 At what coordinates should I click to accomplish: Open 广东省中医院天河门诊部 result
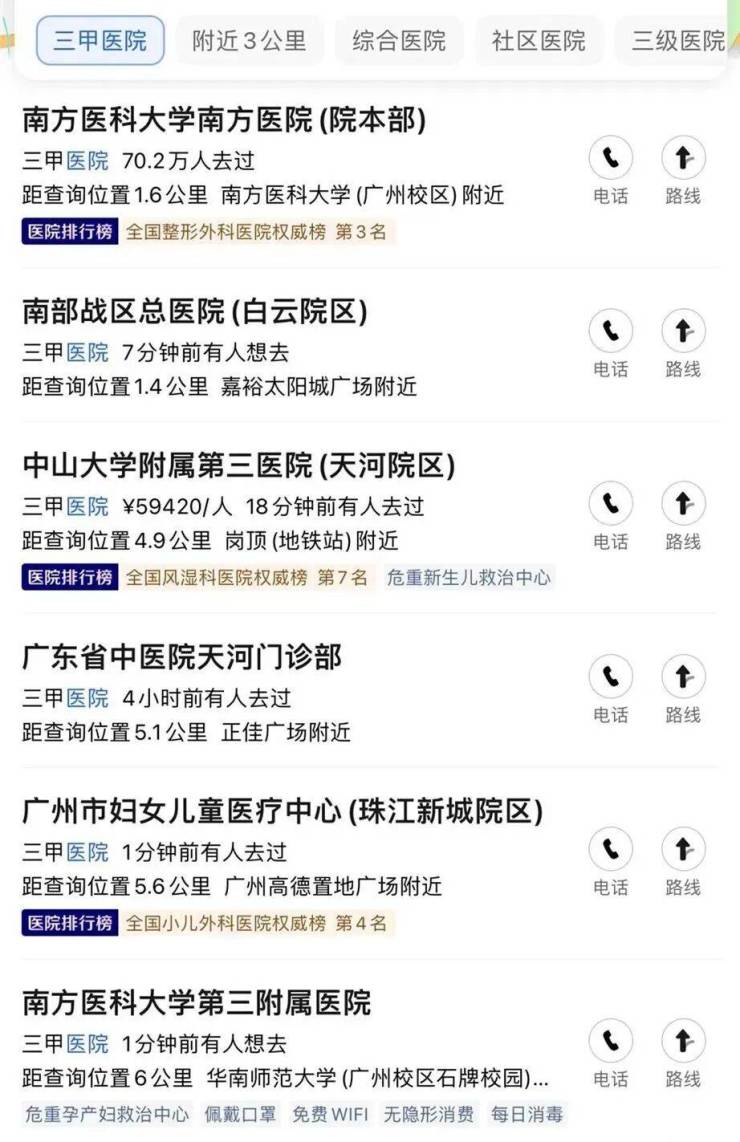point(182,657)
